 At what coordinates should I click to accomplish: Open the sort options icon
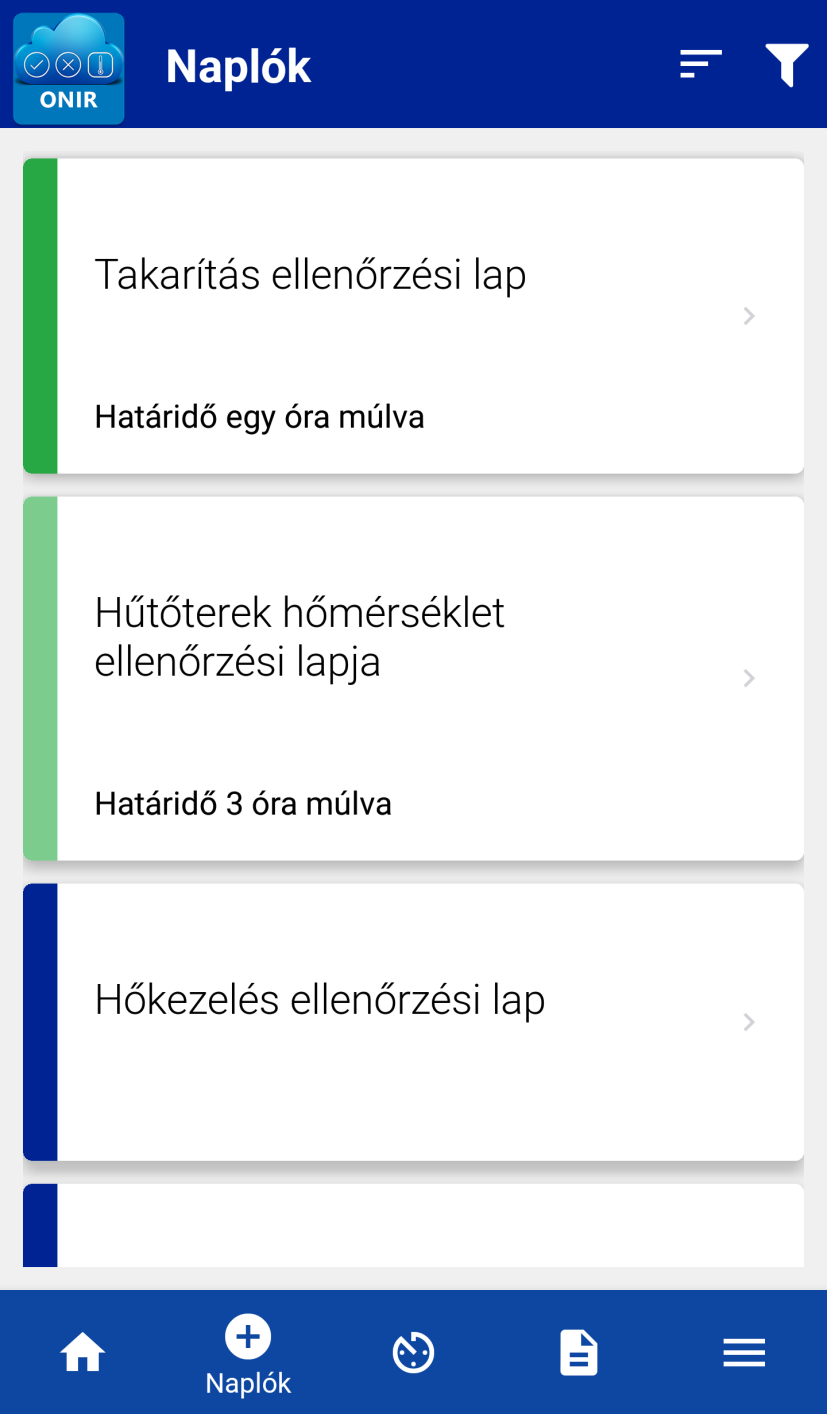[700, 64]
